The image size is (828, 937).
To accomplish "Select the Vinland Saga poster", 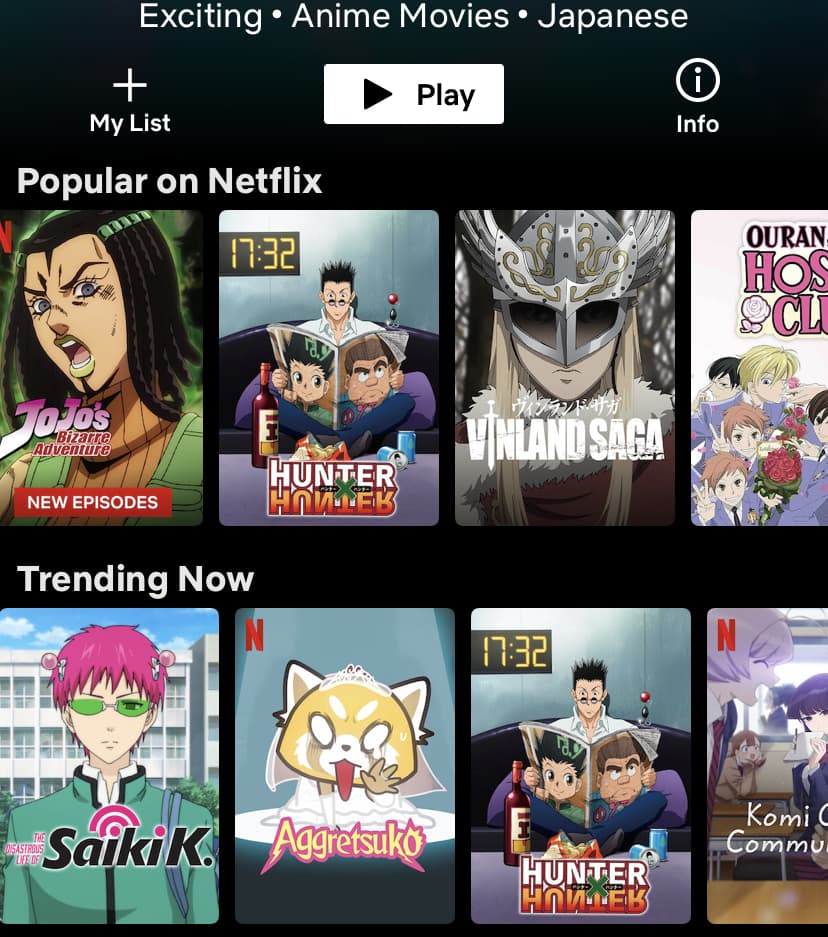I will (x=565, y=368).
